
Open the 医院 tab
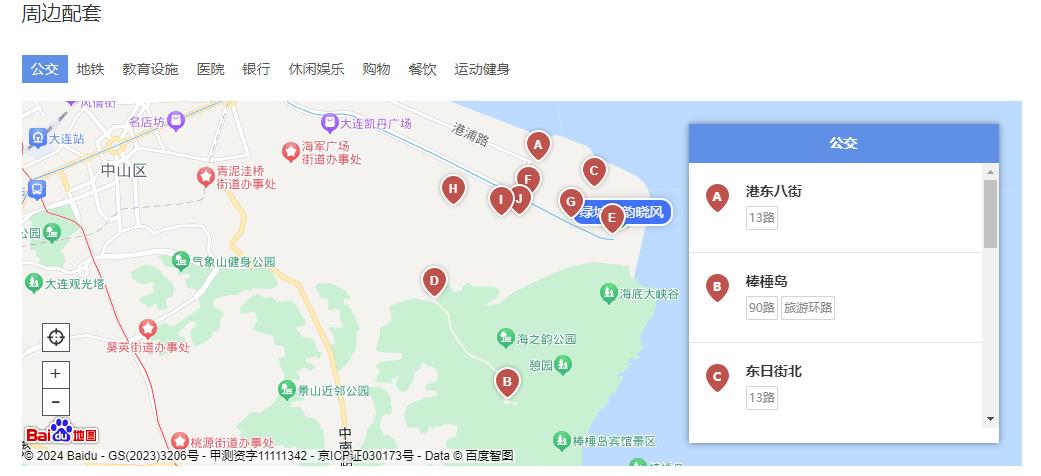pyautogui.click(x=210, y=69)
